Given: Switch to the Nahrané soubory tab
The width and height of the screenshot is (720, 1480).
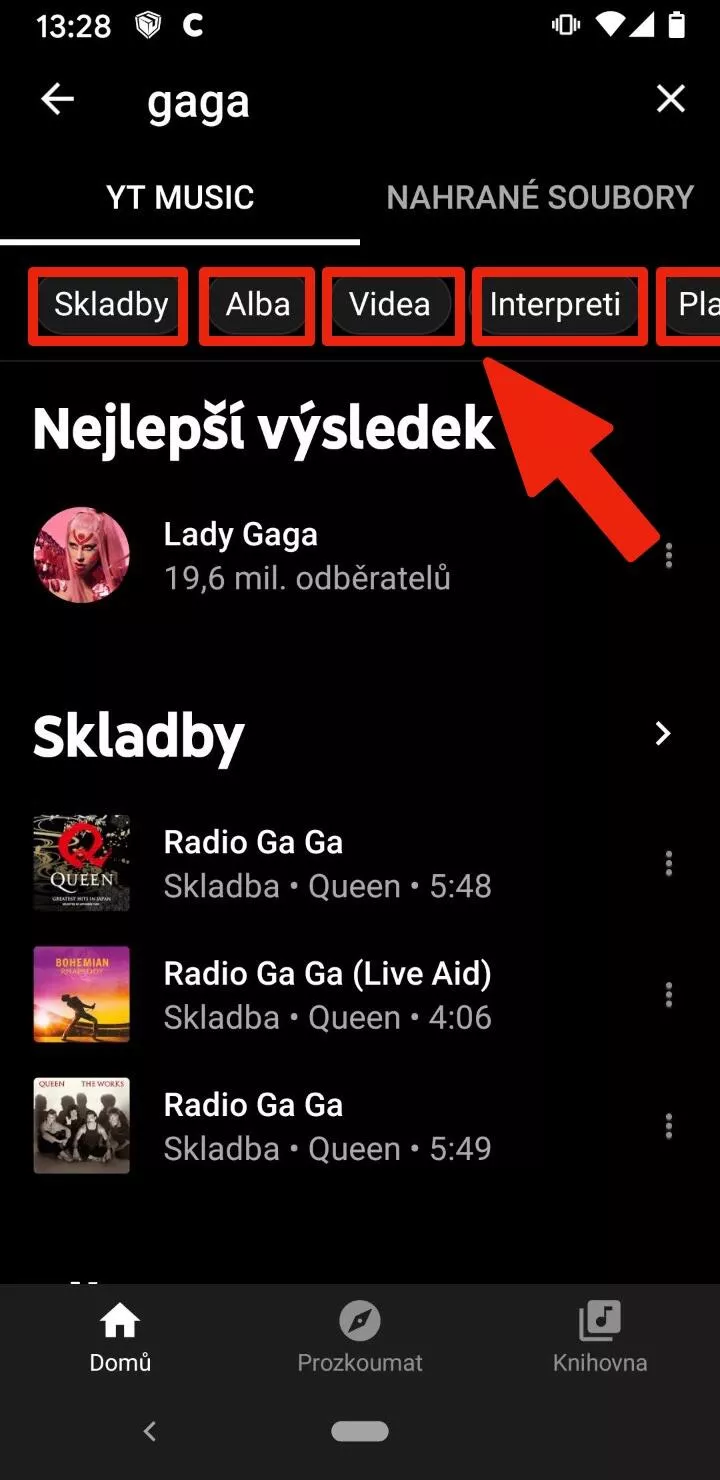Looking at the screenshot, I should 540,197.
